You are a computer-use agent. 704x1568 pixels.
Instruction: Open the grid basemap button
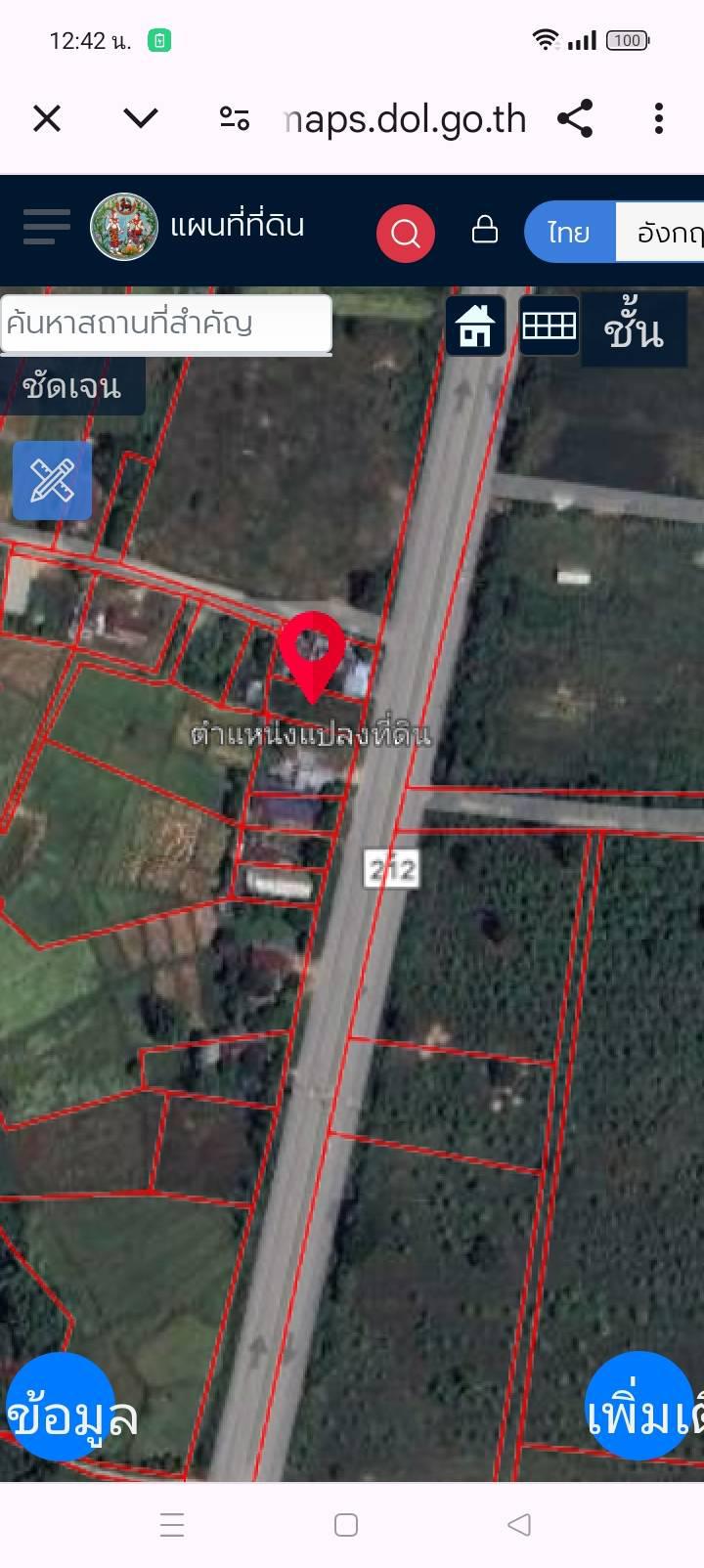(549, 326)
